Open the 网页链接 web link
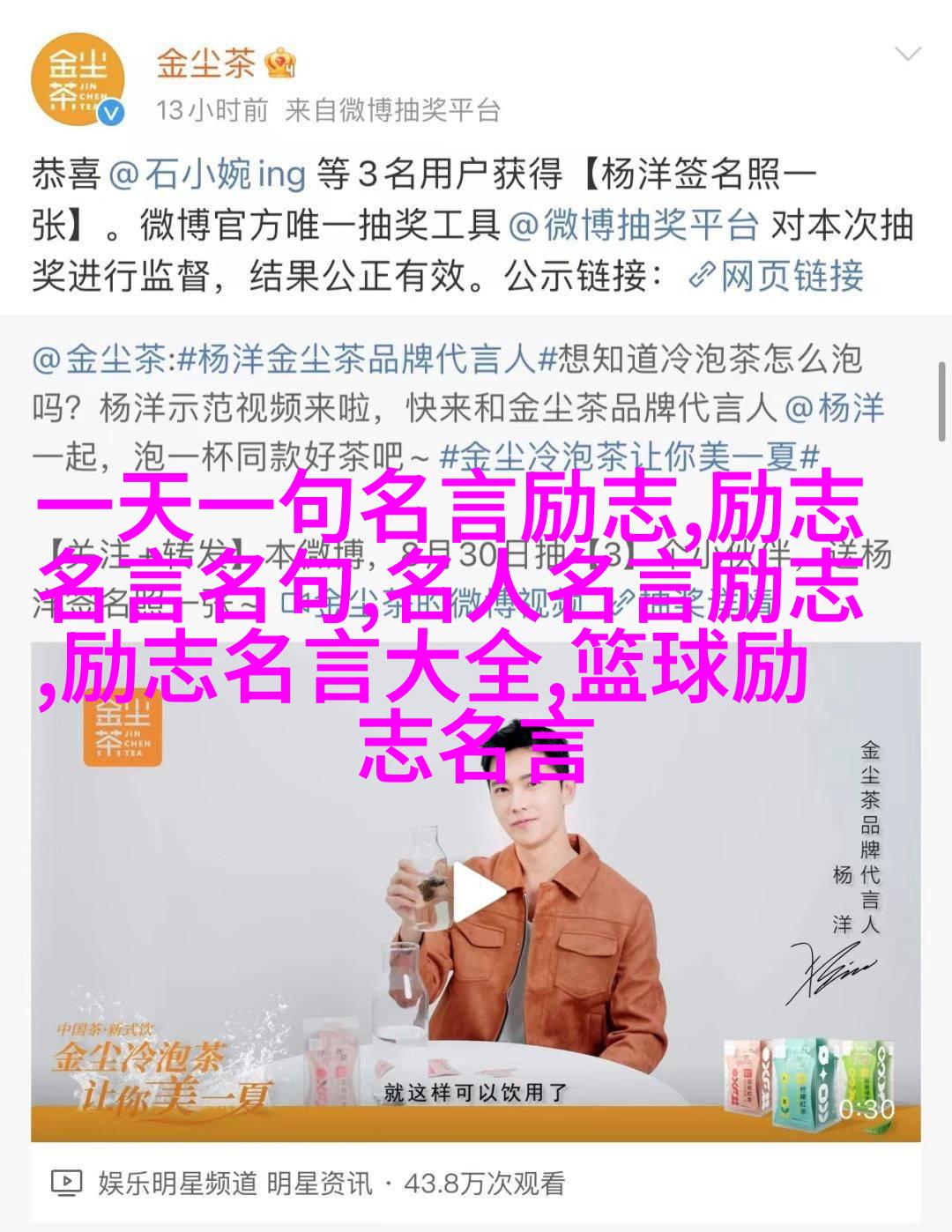 776,277
